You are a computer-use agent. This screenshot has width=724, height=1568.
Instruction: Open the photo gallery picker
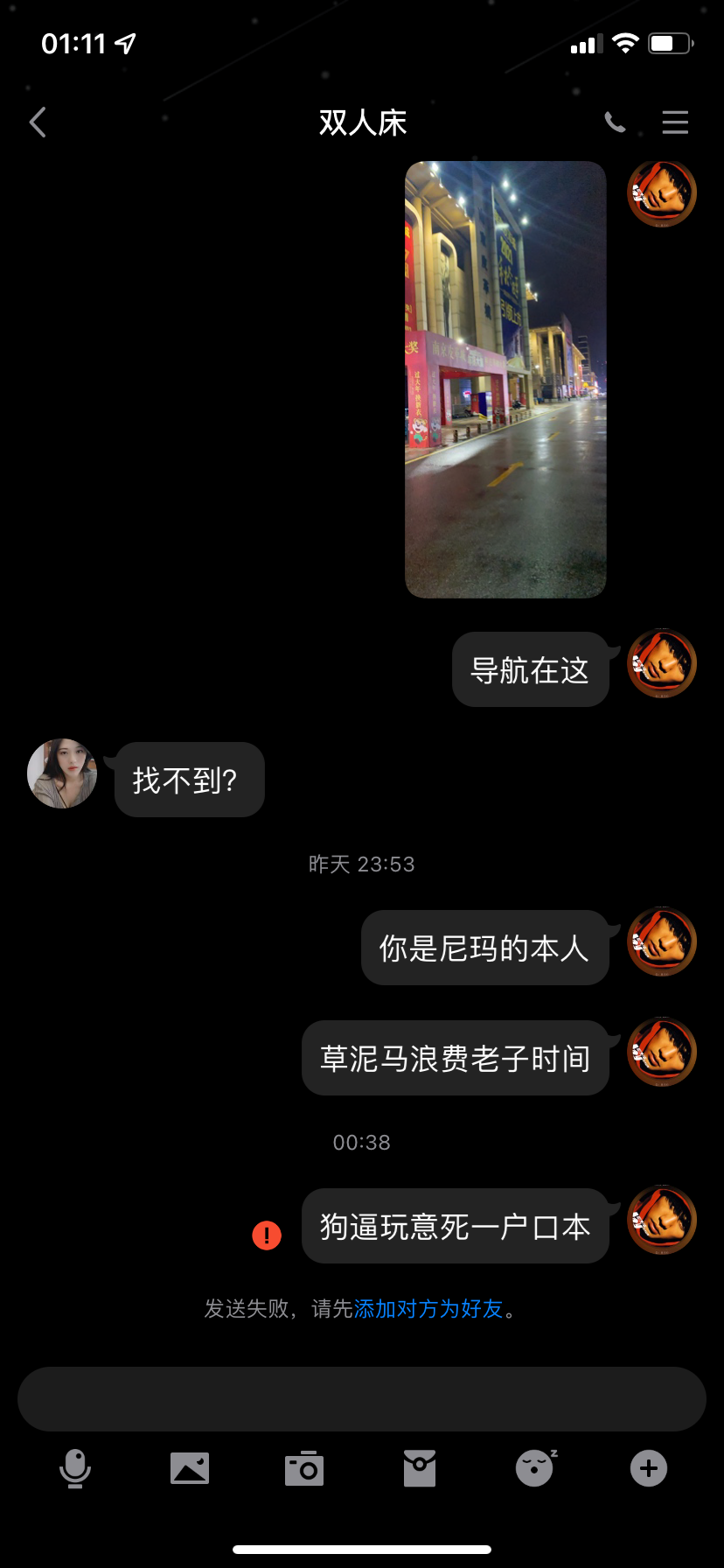pyautogui.click(x=190, y=1468)
